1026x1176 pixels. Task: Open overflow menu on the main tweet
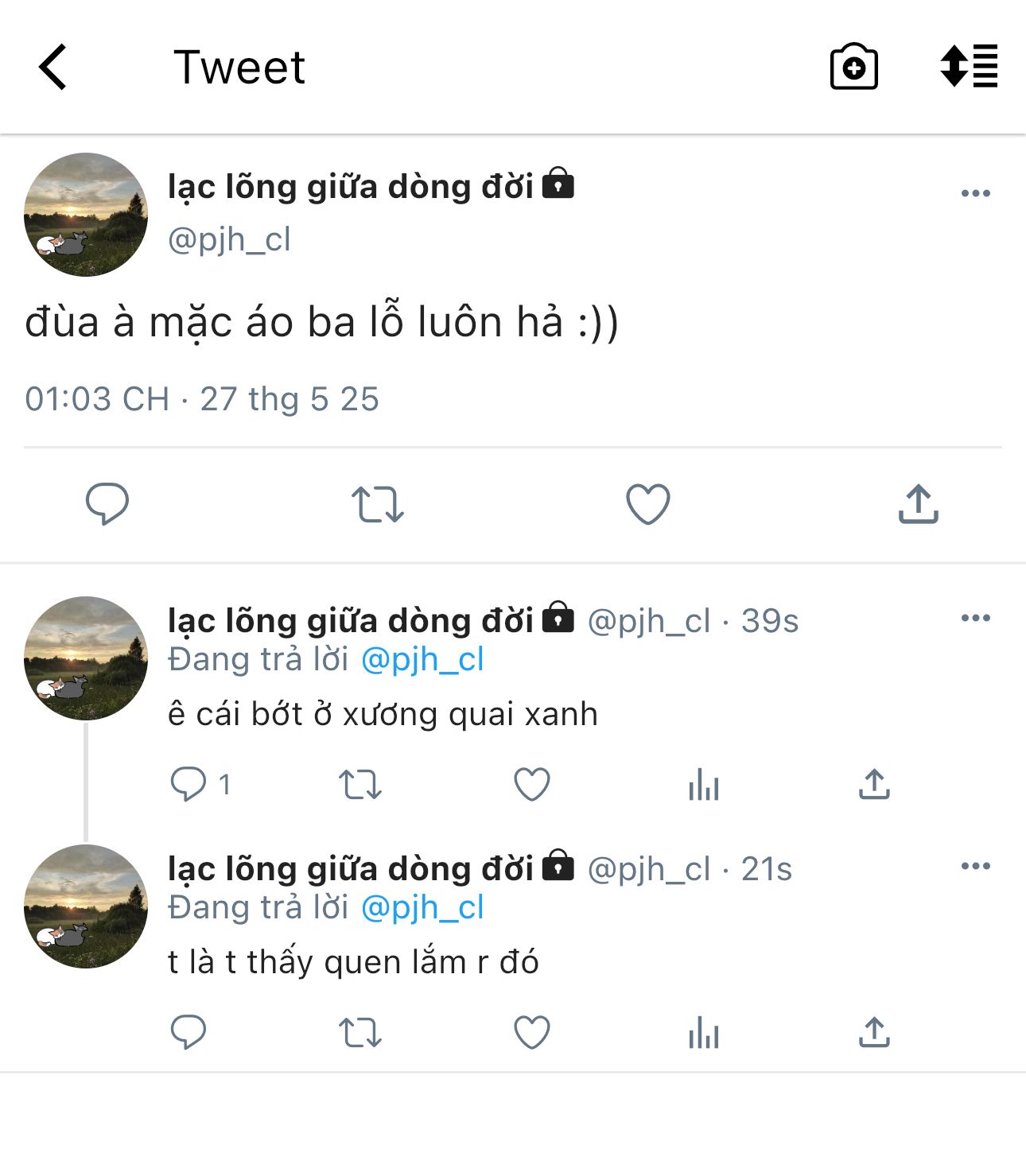tap(975, 193)
